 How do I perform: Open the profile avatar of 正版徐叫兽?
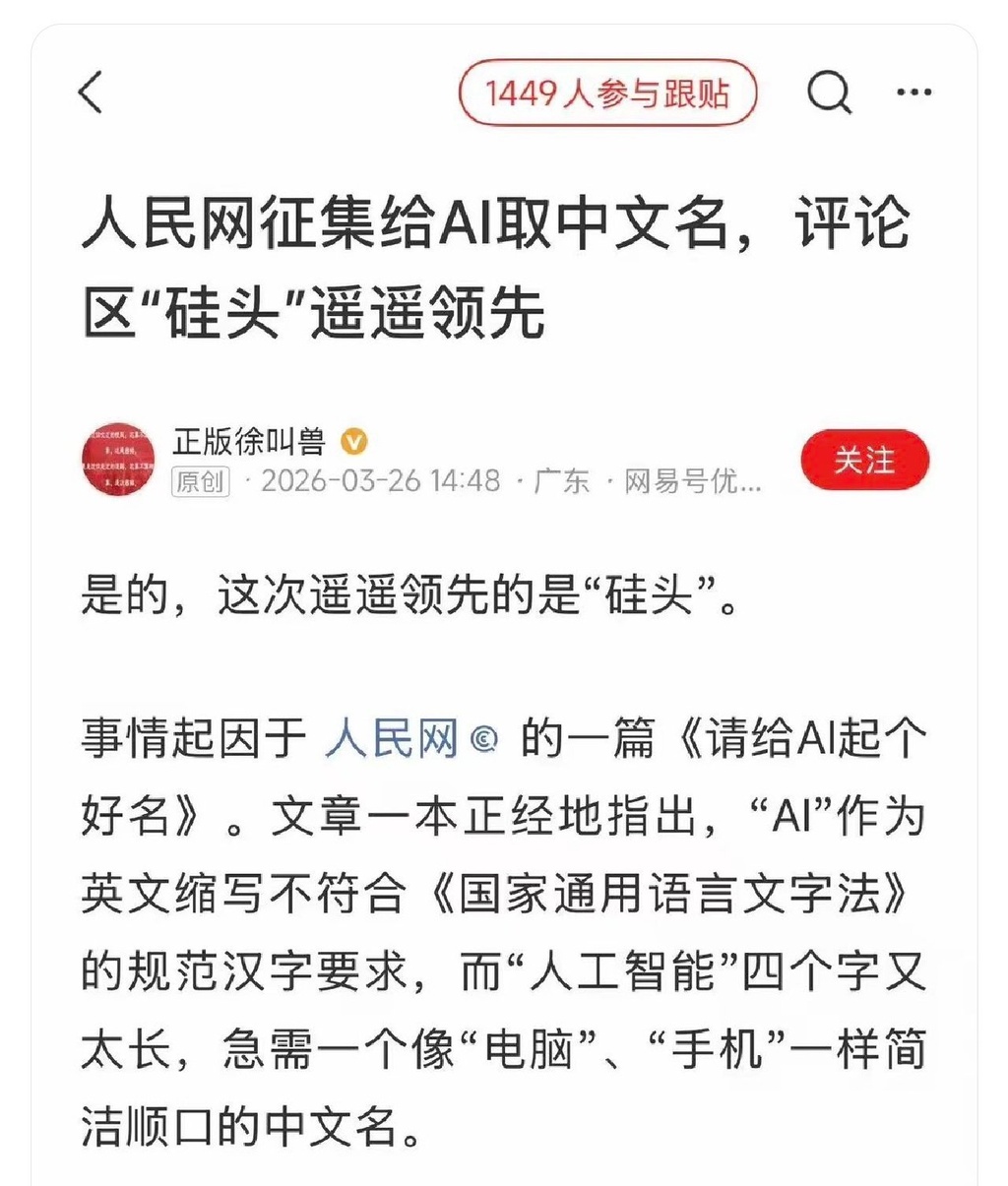[x=118, y=461]
